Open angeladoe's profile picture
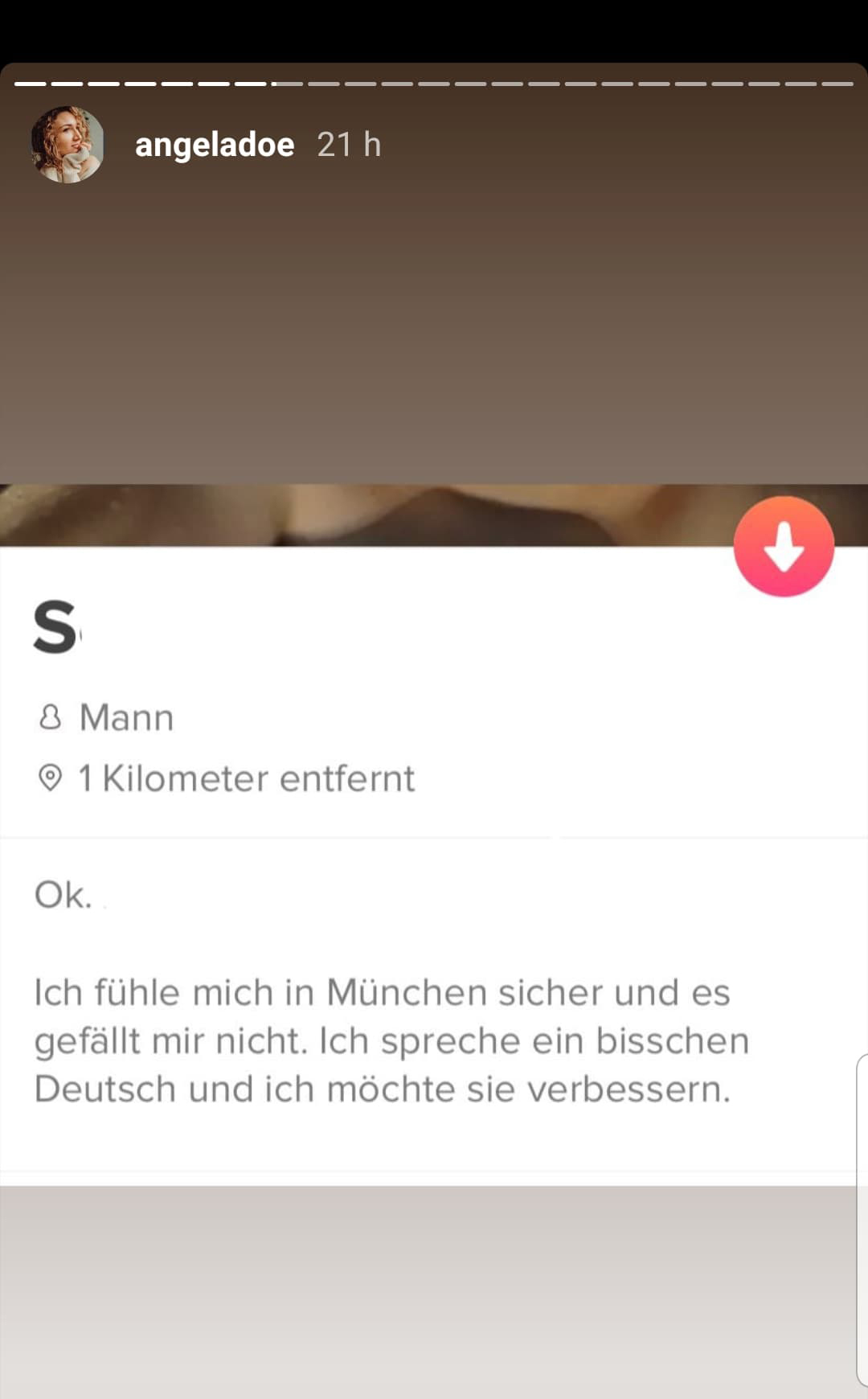868x1399 pixels. pyautogui.click(x=68, y=145)
